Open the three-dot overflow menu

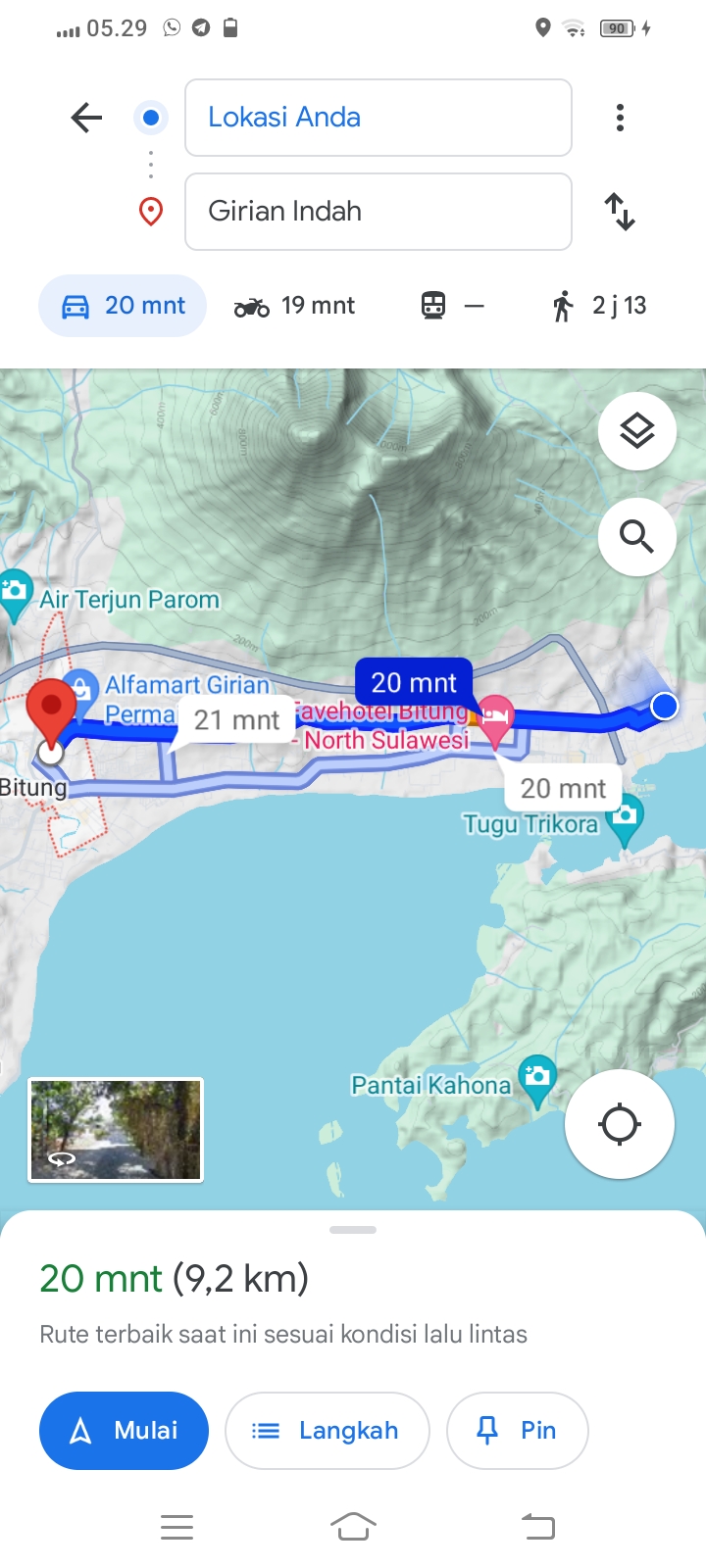click(x=620, y=118)
